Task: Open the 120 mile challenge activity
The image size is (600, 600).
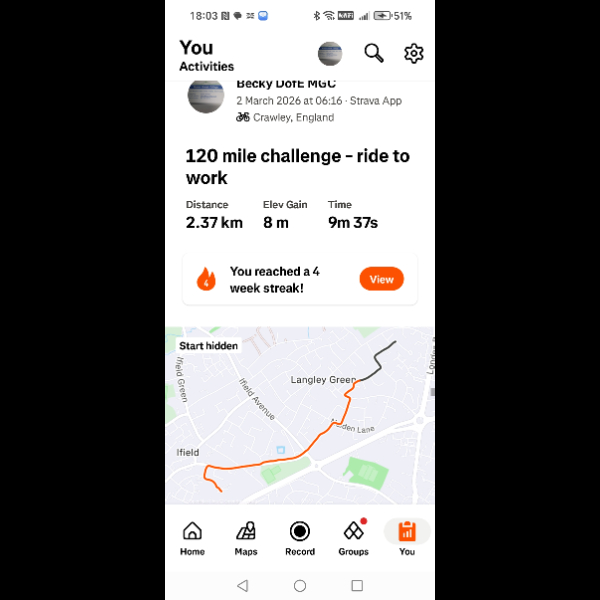Action: (297, 167)
